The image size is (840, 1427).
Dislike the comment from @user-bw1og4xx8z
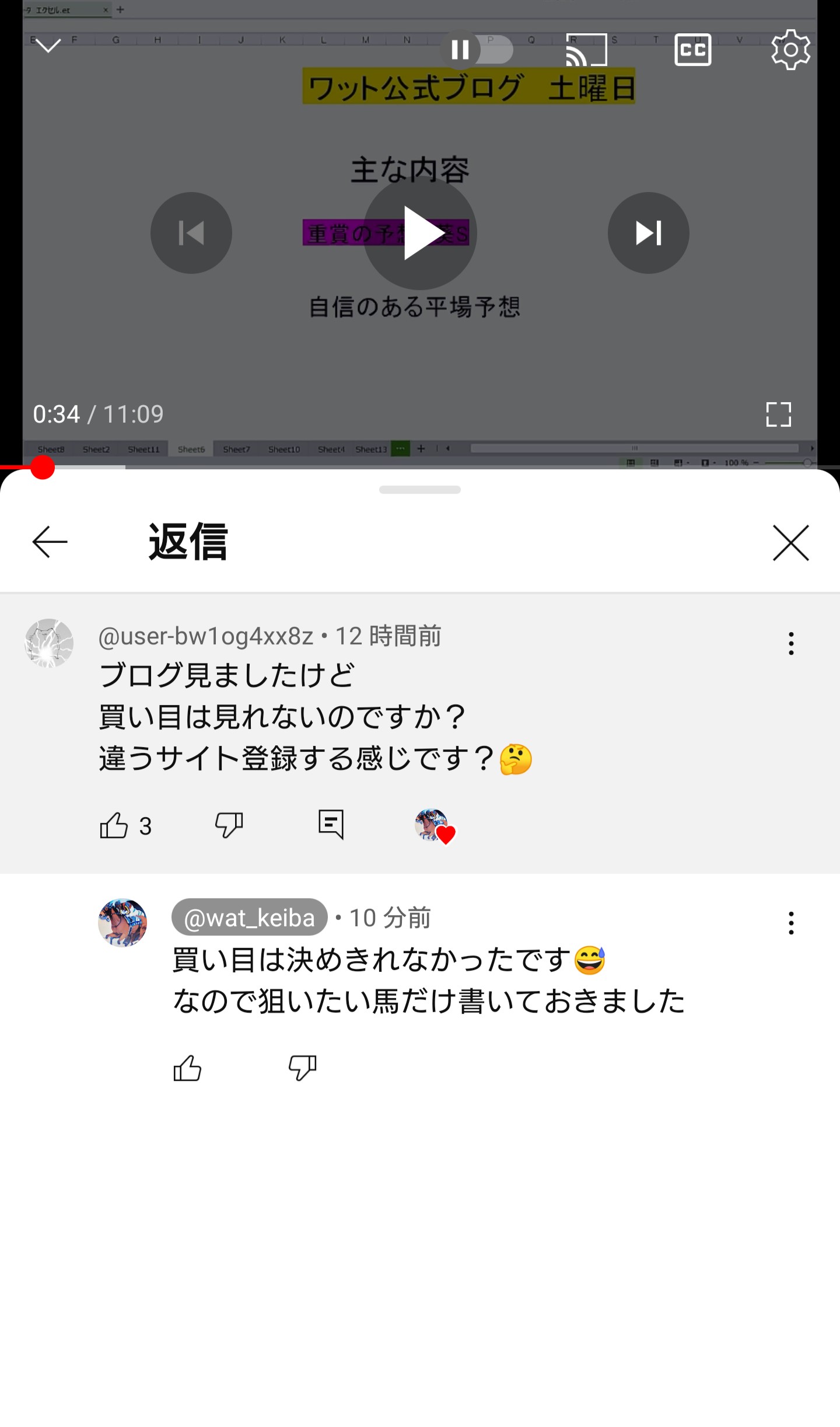click(x=229, y=825)
